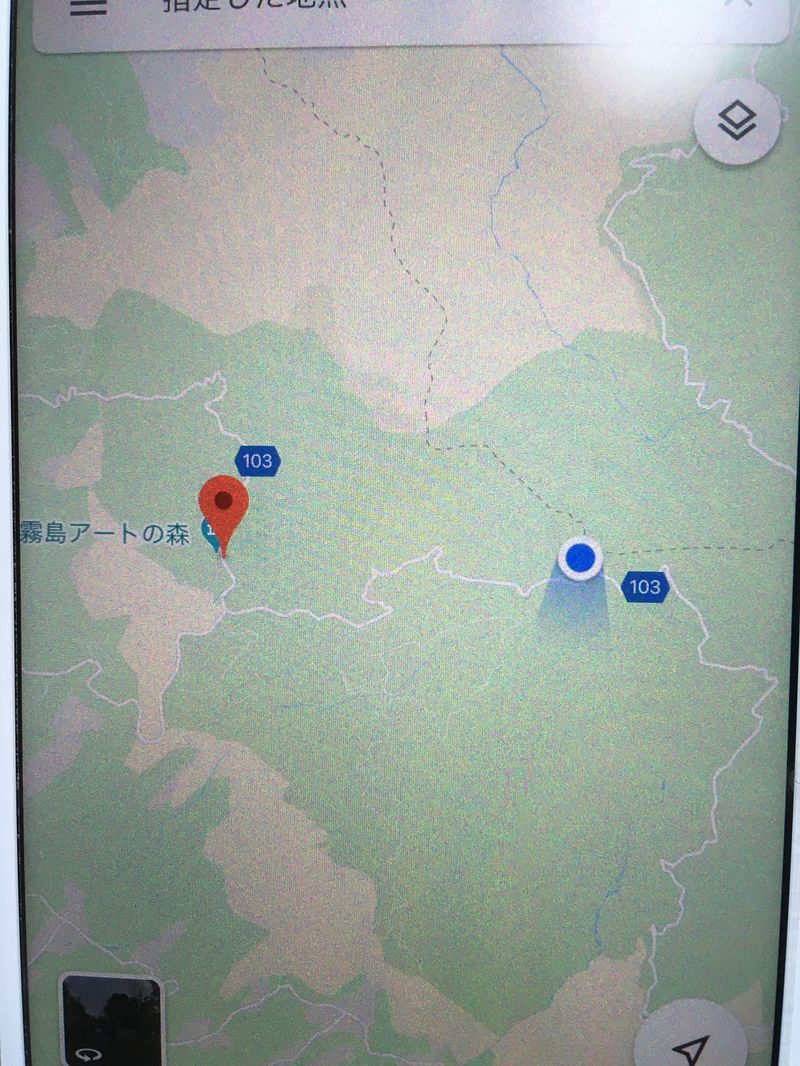Open the hamburger menu drawer

tap(87, 6)
